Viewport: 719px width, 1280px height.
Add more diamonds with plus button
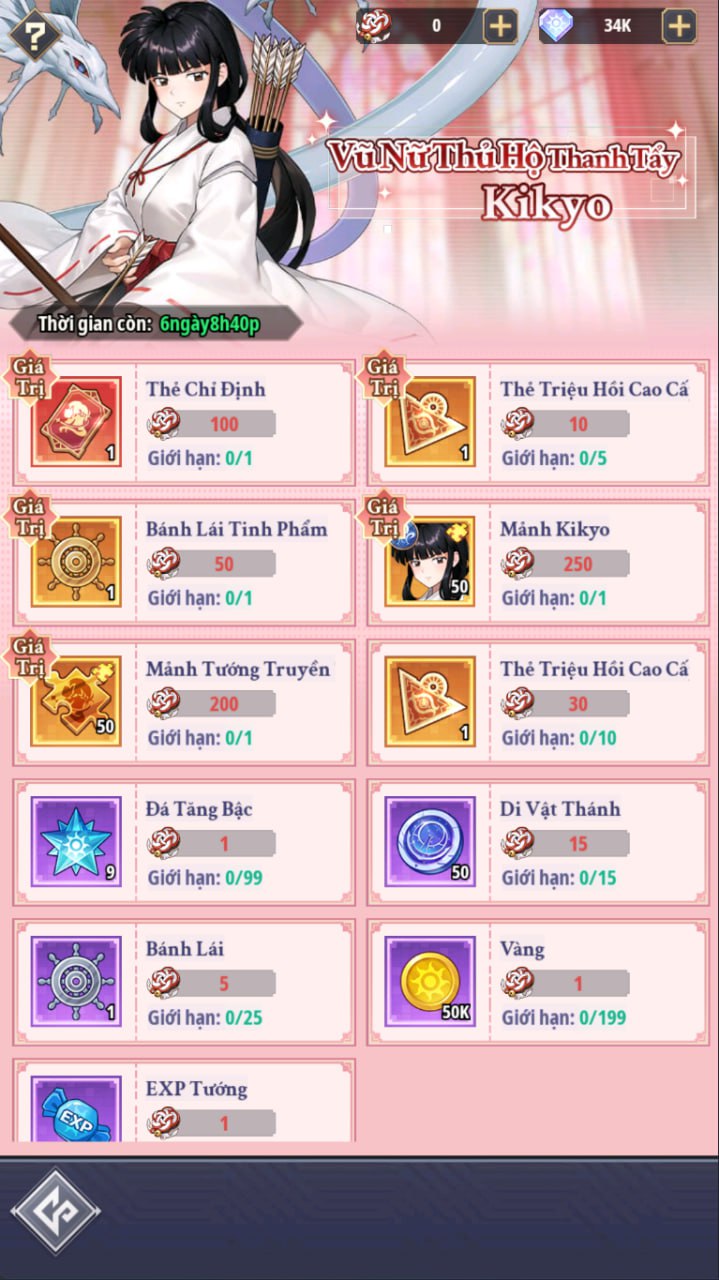pyautogui.click(x=680, y=26)
